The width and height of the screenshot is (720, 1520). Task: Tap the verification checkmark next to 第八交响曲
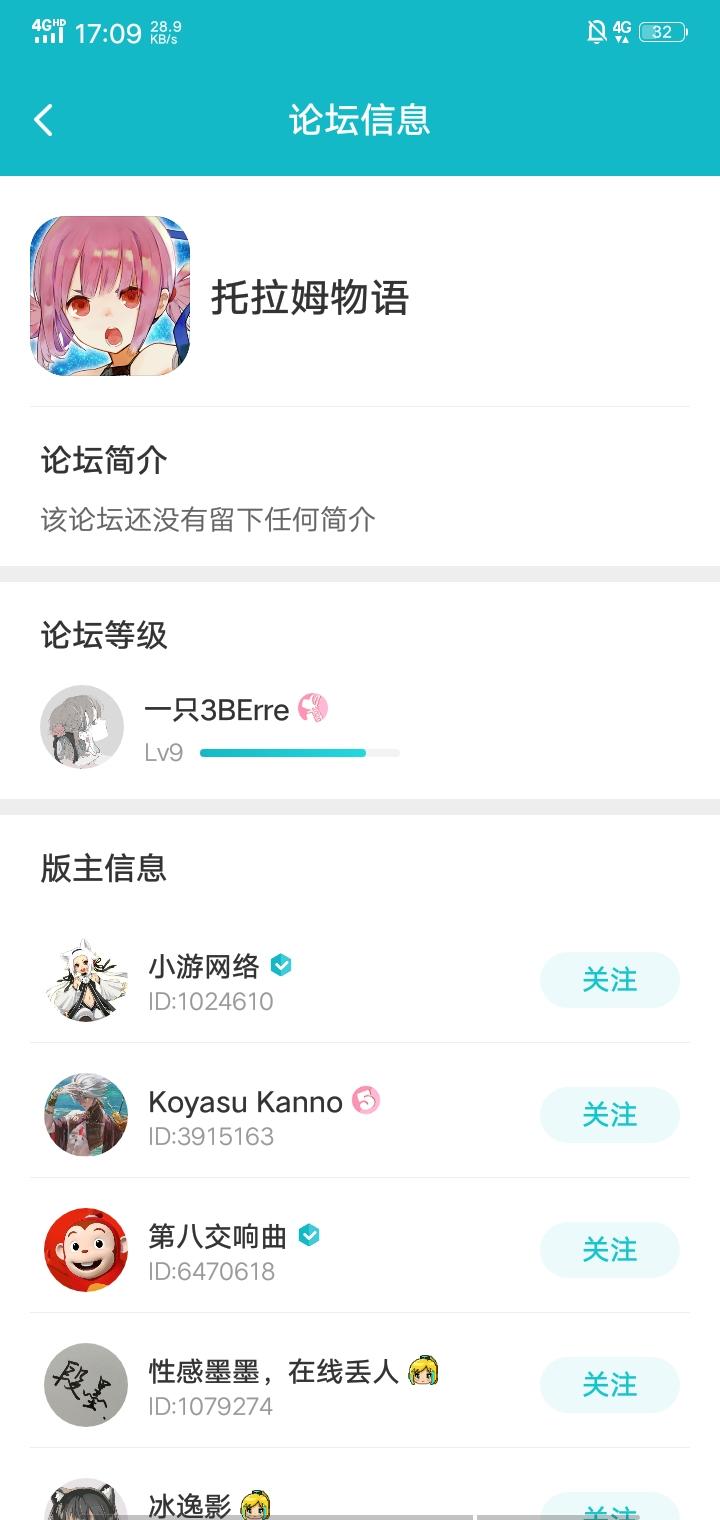coord(310,1236)
